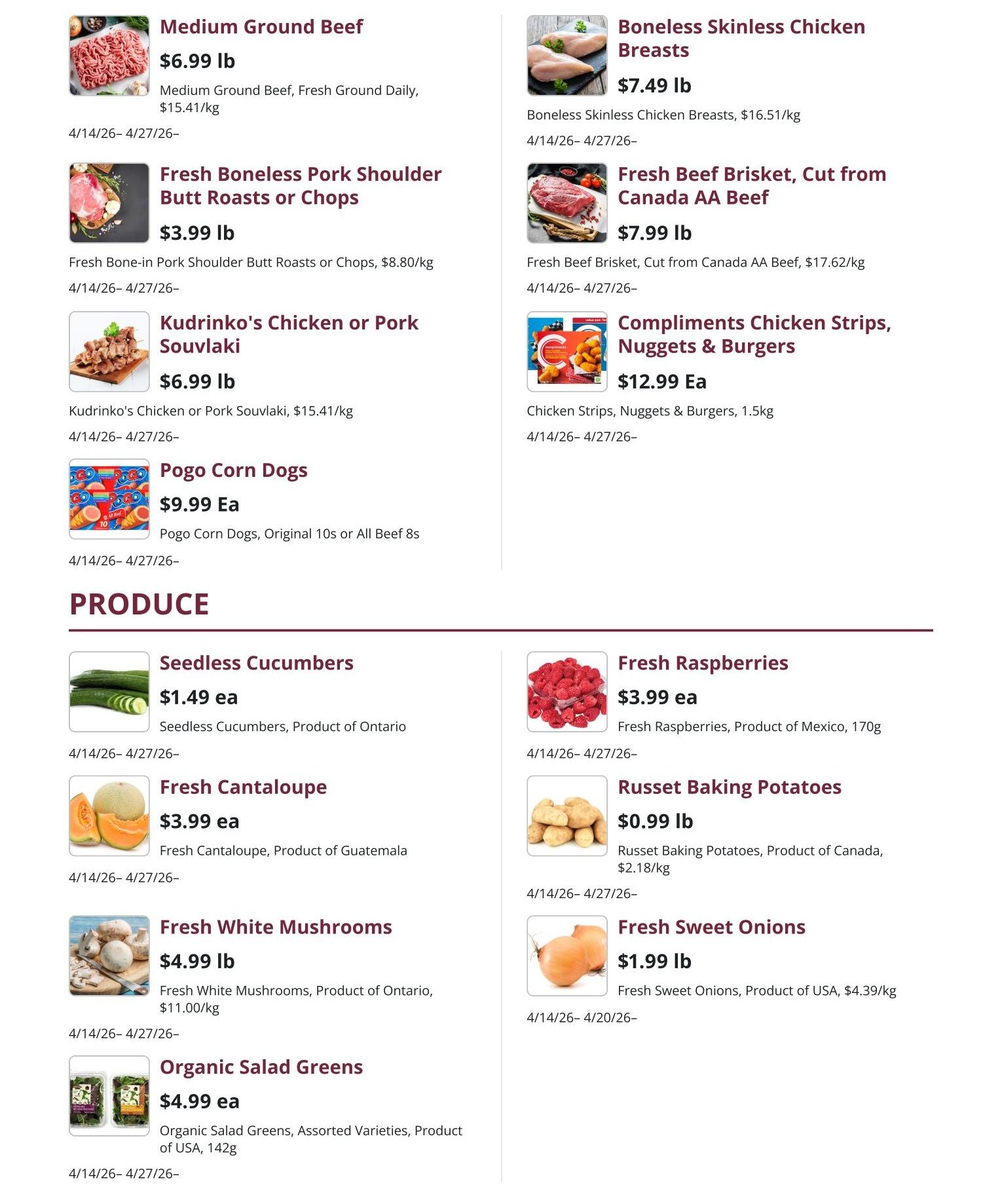
Task: View Organic Salad Greens details
Action: point(261,1067)
